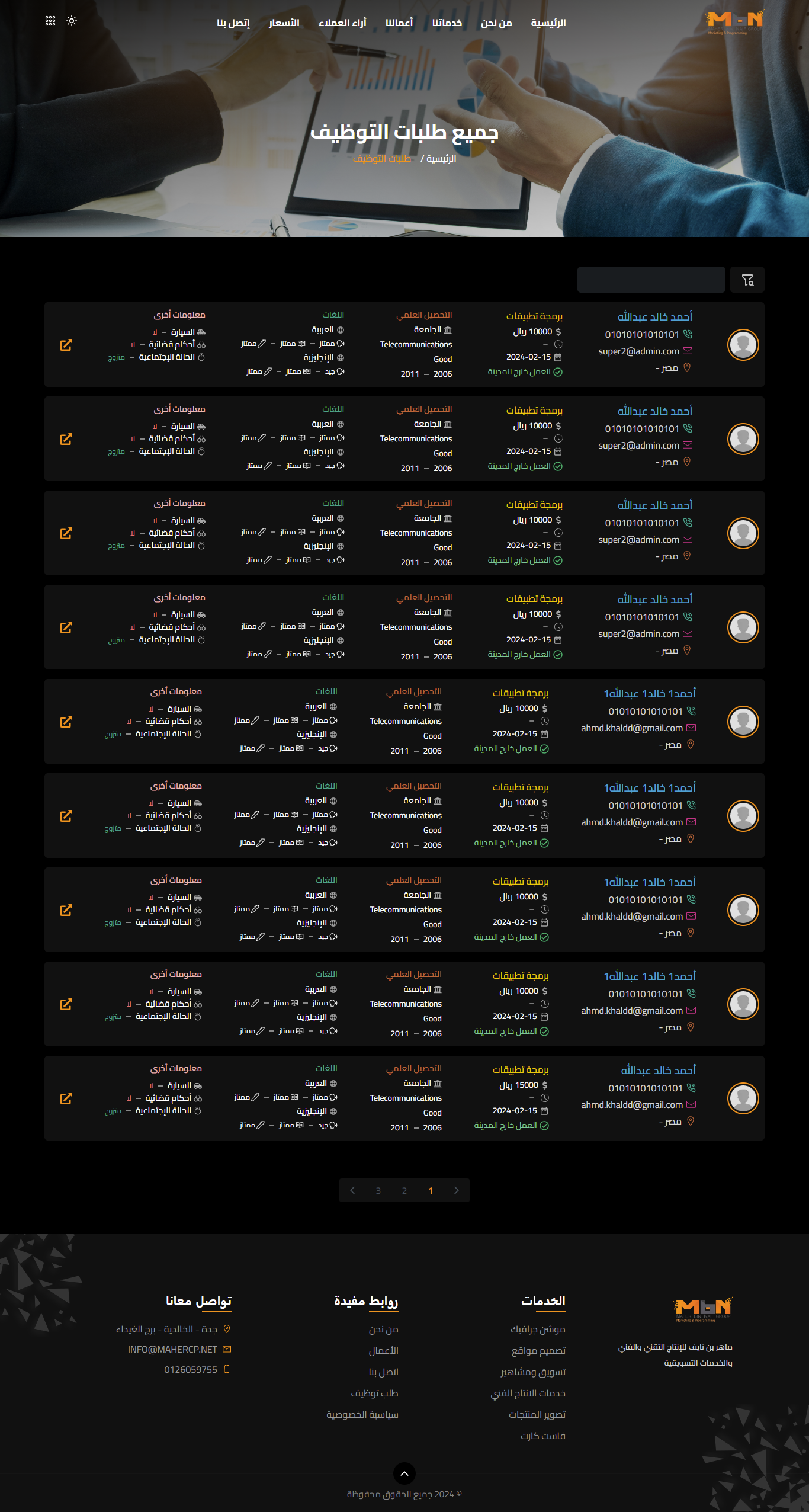Open the grid apps menu icon
This screenshot has width=809, height=1512.
(x=50, y=21)
